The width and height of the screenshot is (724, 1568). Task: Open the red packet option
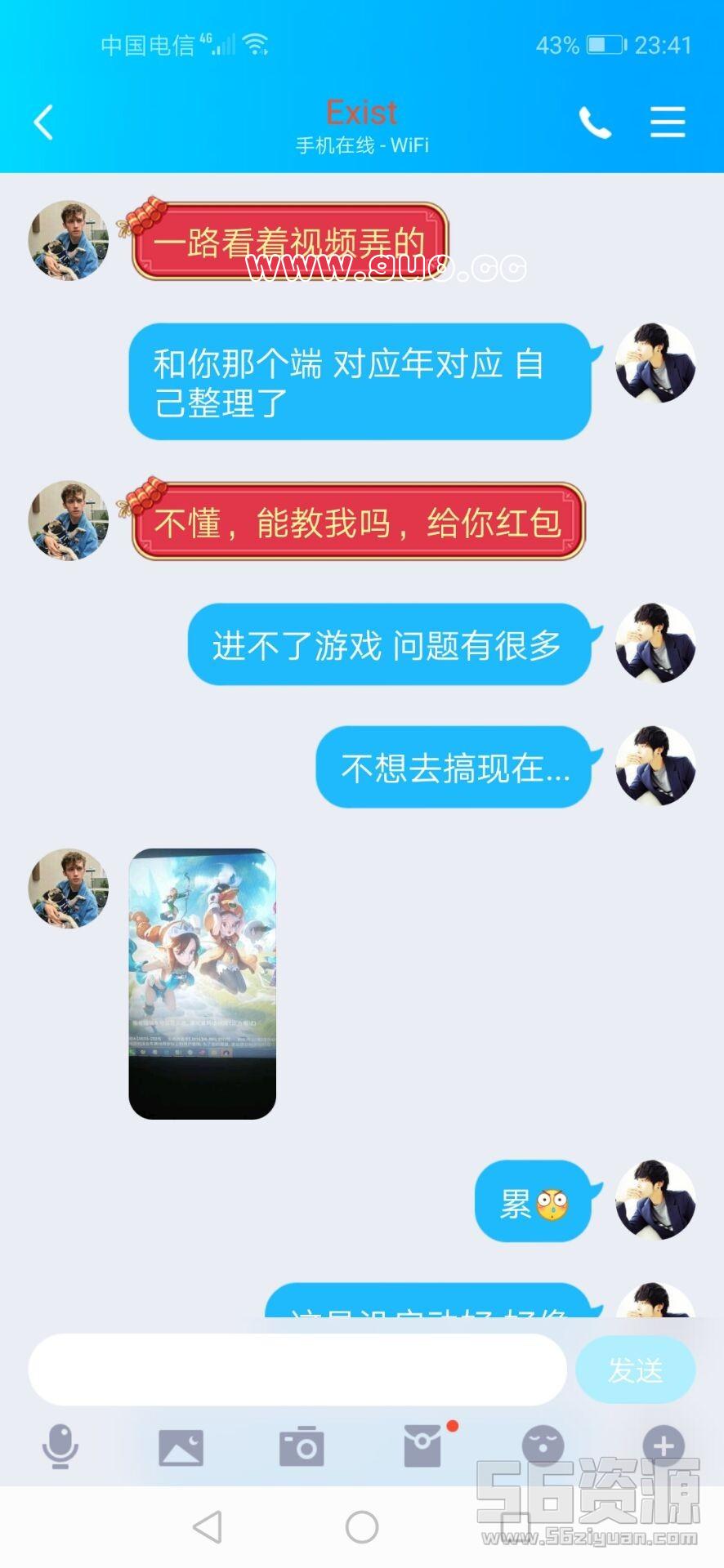coord(423,1447)
